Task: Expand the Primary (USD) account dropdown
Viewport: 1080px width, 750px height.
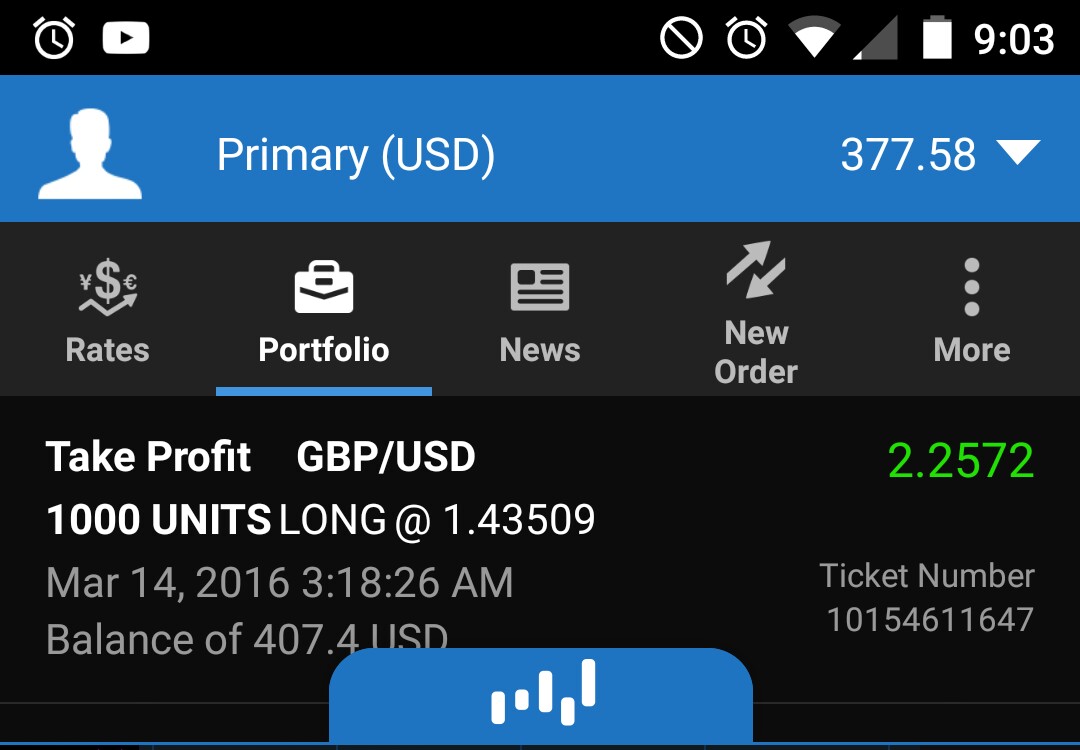Action: 1018,154
